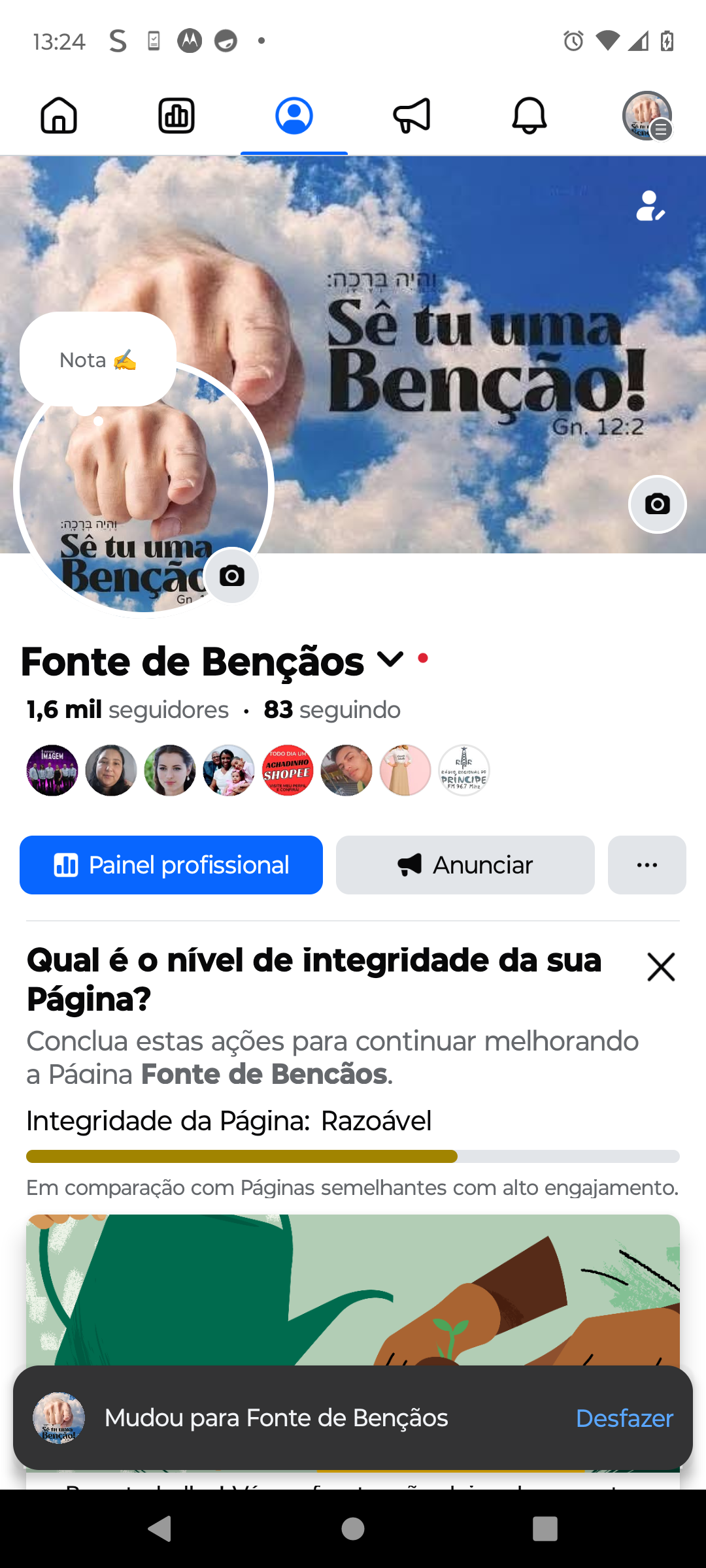706x1568 pixels.
Task: Open Painel profissional
Action: [171, 865]
